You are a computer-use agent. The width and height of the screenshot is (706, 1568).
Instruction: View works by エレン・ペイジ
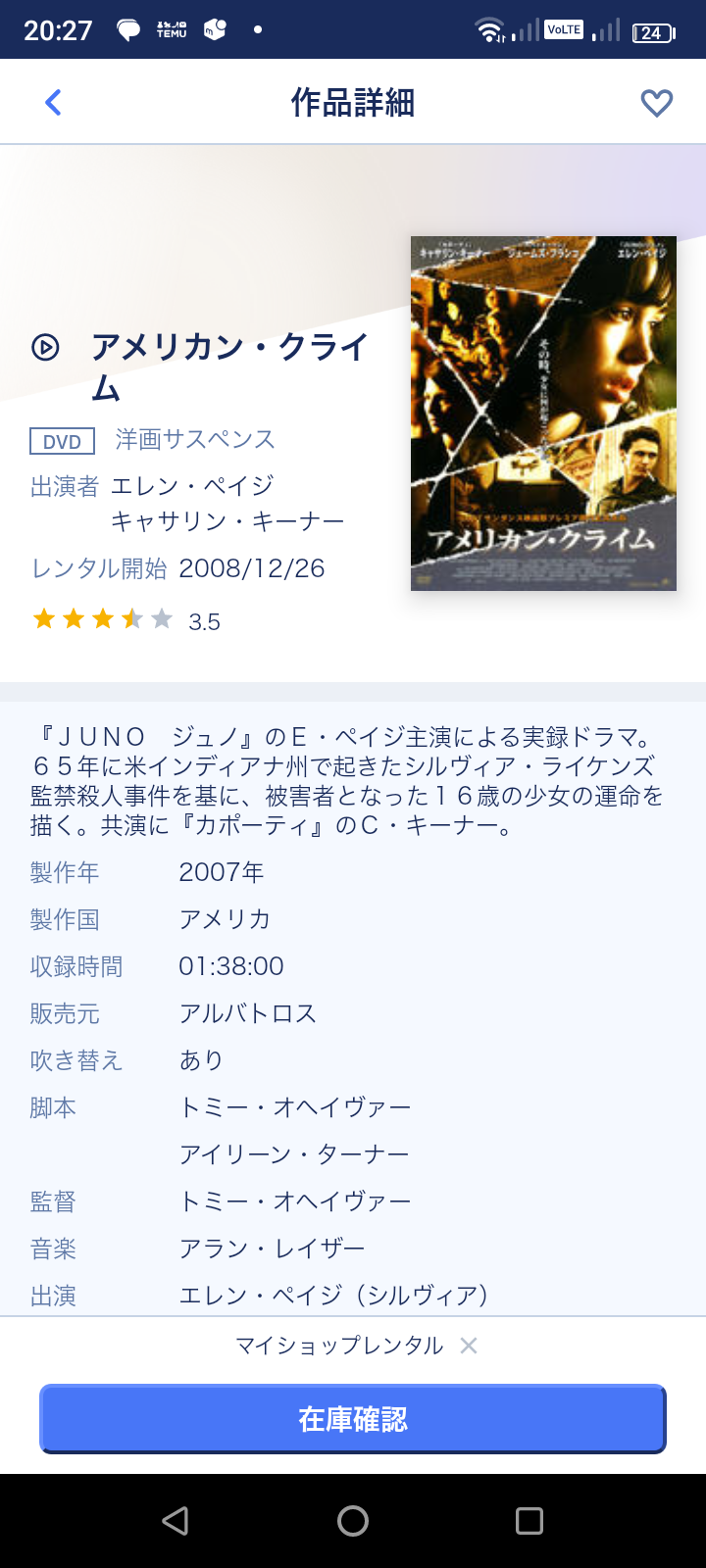192,486
